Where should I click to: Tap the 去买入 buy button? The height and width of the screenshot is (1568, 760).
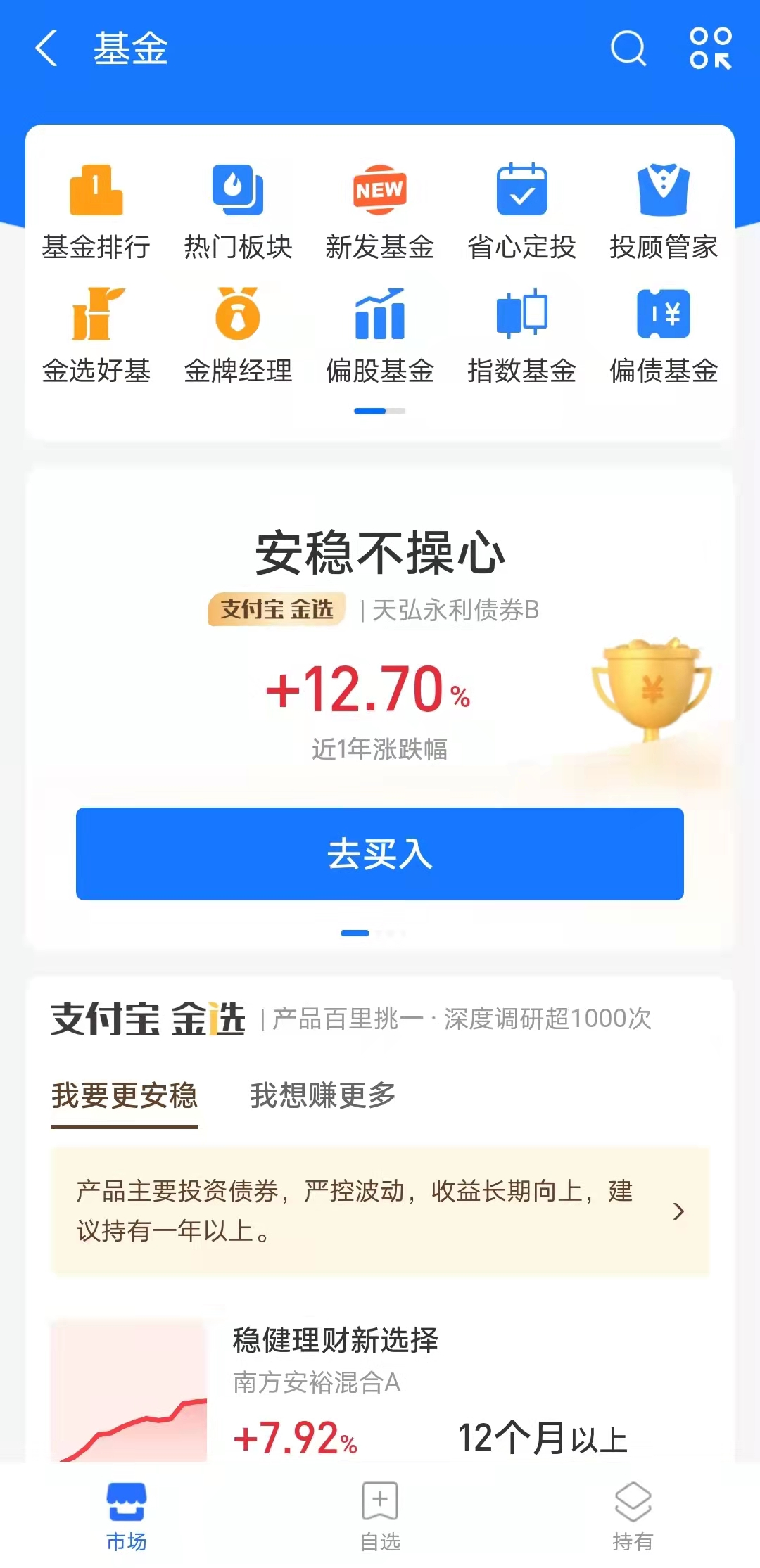pyautogui.click(x=380, y=853)
